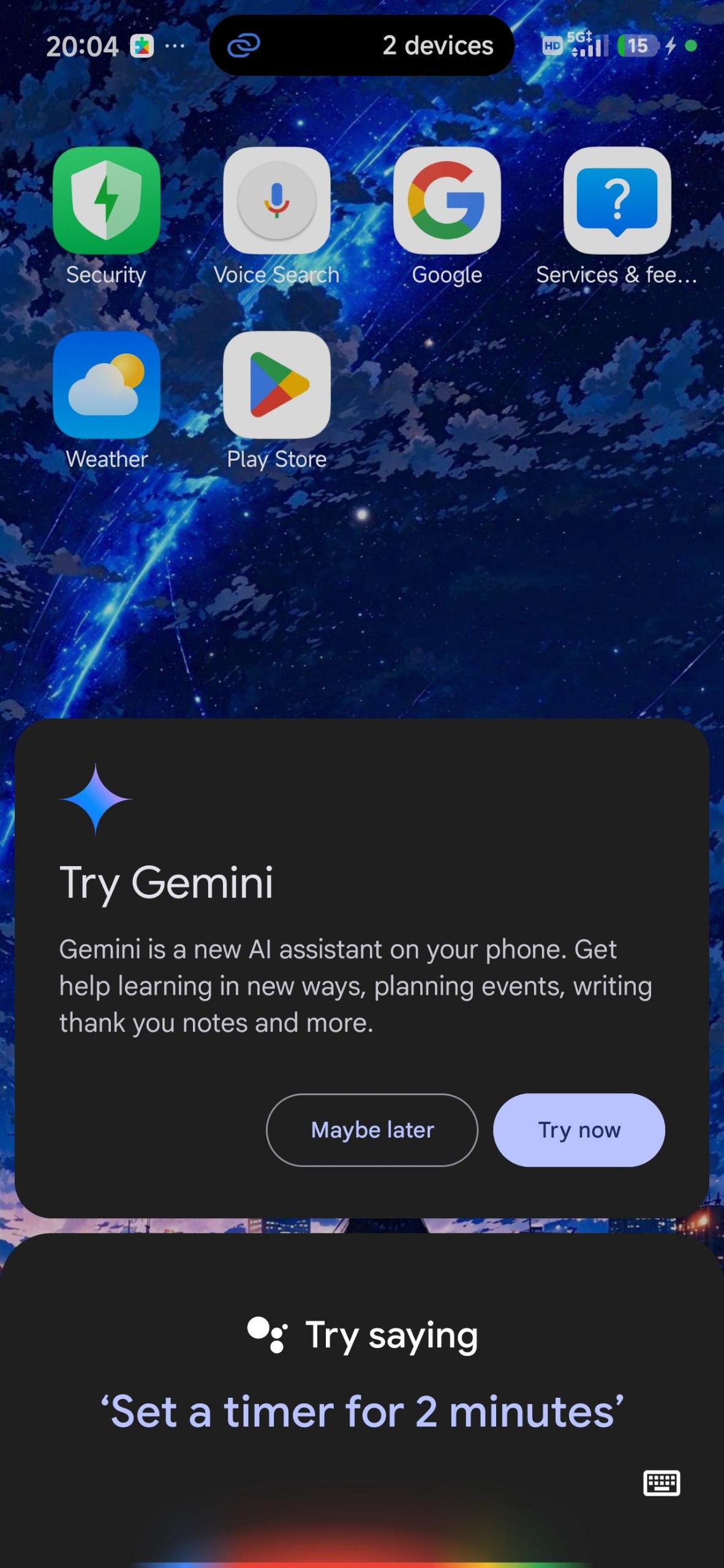Open the 2 devices connection pill
The image size is (724, 1568).
pos(361,45)
